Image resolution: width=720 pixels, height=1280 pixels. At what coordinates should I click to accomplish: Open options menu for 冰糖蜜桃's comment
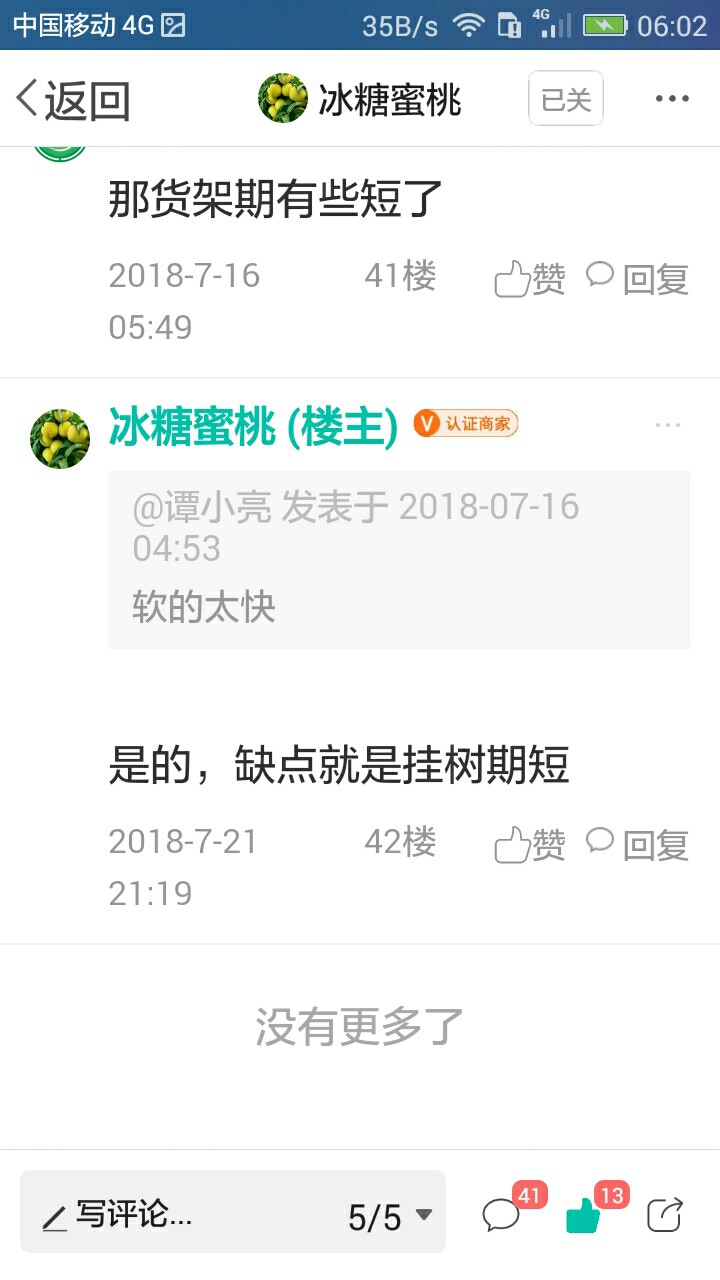pyautogui.click(x=668, y=426)
